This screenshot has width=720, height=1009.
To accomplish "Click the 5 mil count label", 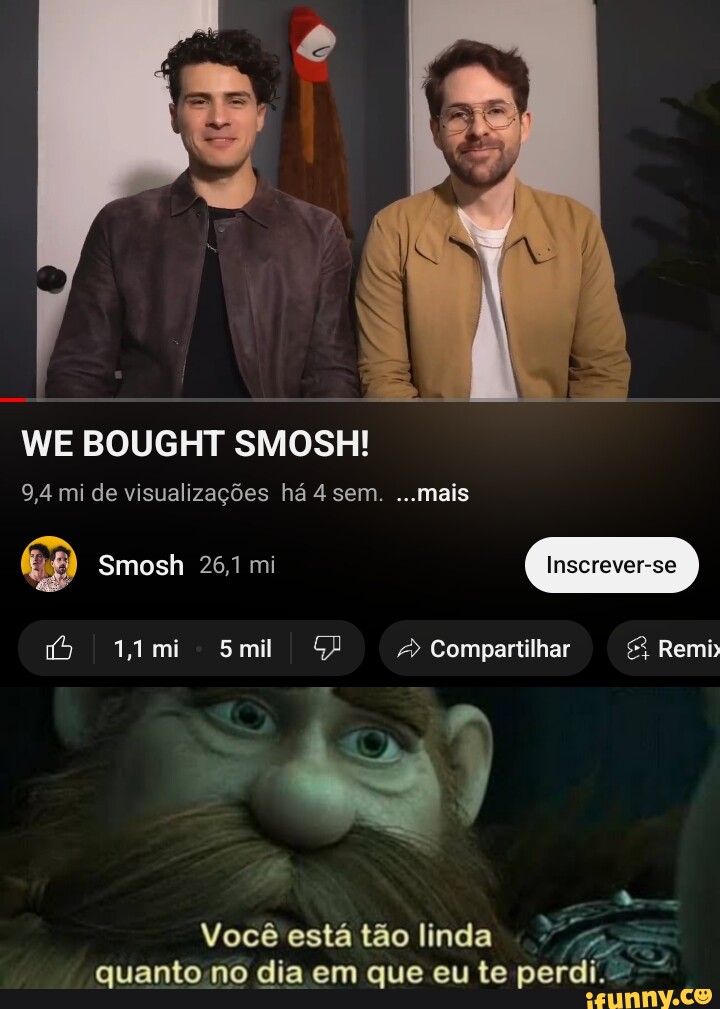I will 246,648.
